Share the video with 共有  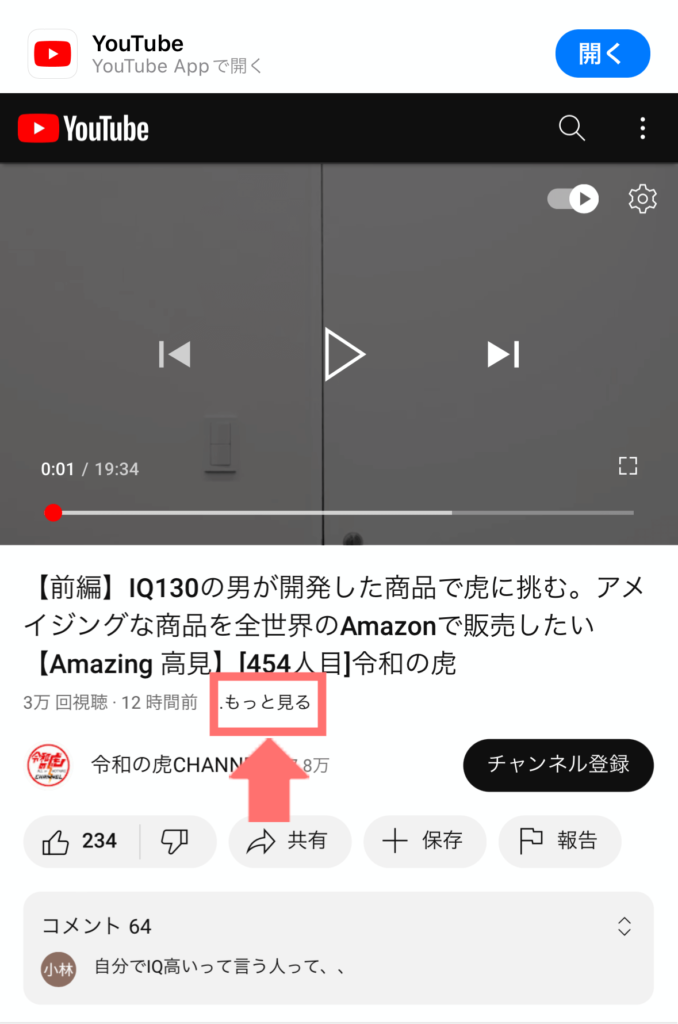click(290, 841)
